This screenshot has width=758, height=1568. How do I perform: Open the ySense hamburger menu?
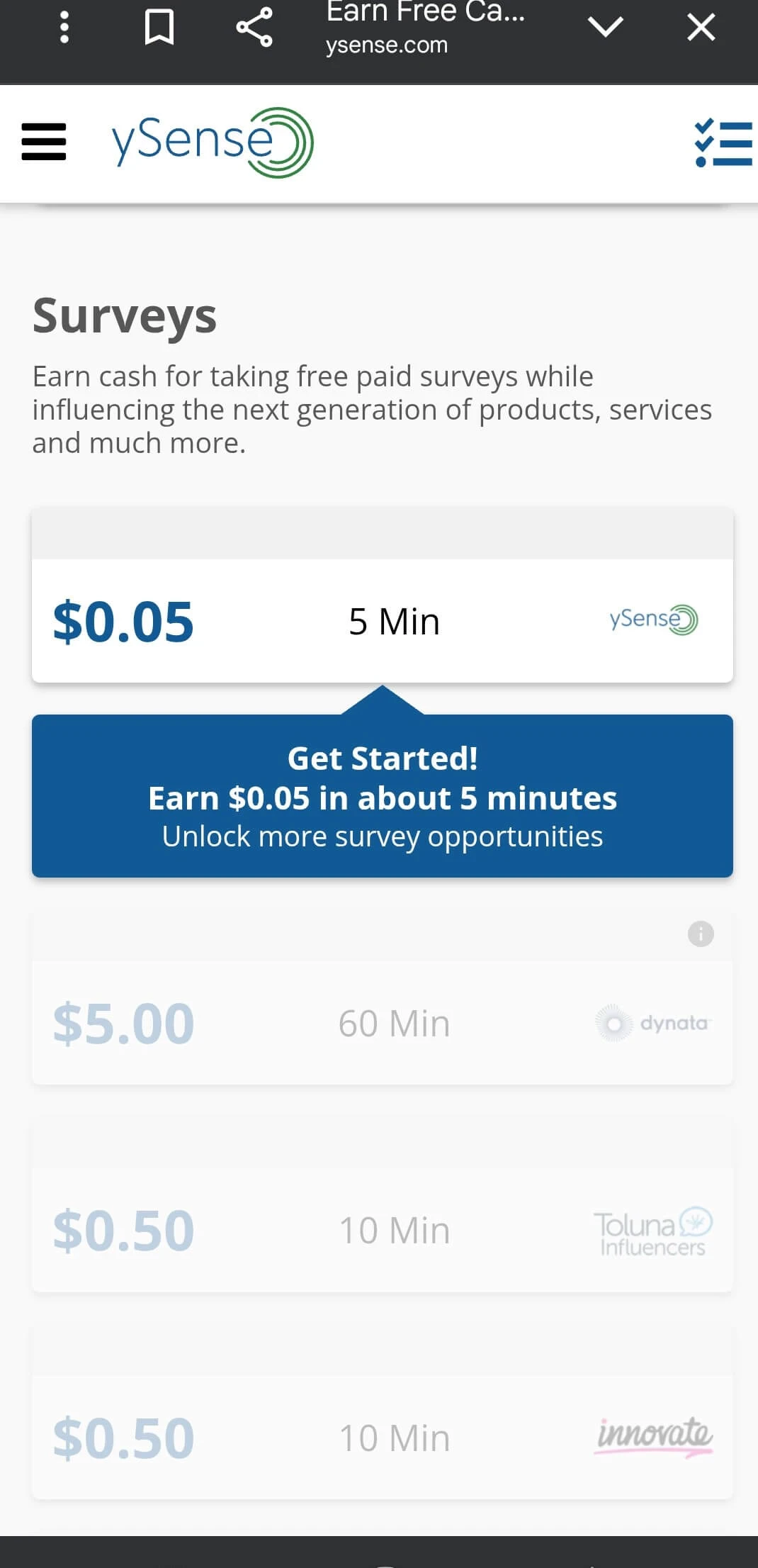44,142
